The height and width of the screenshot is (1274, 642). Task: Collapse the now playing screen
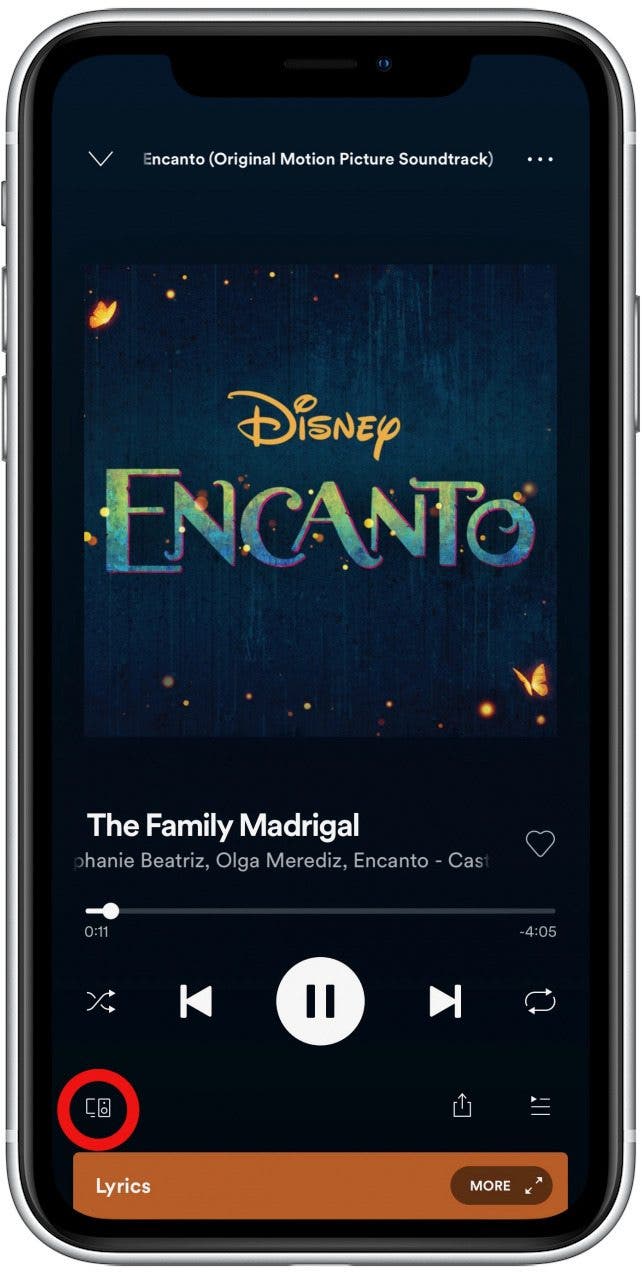point(101,159)
